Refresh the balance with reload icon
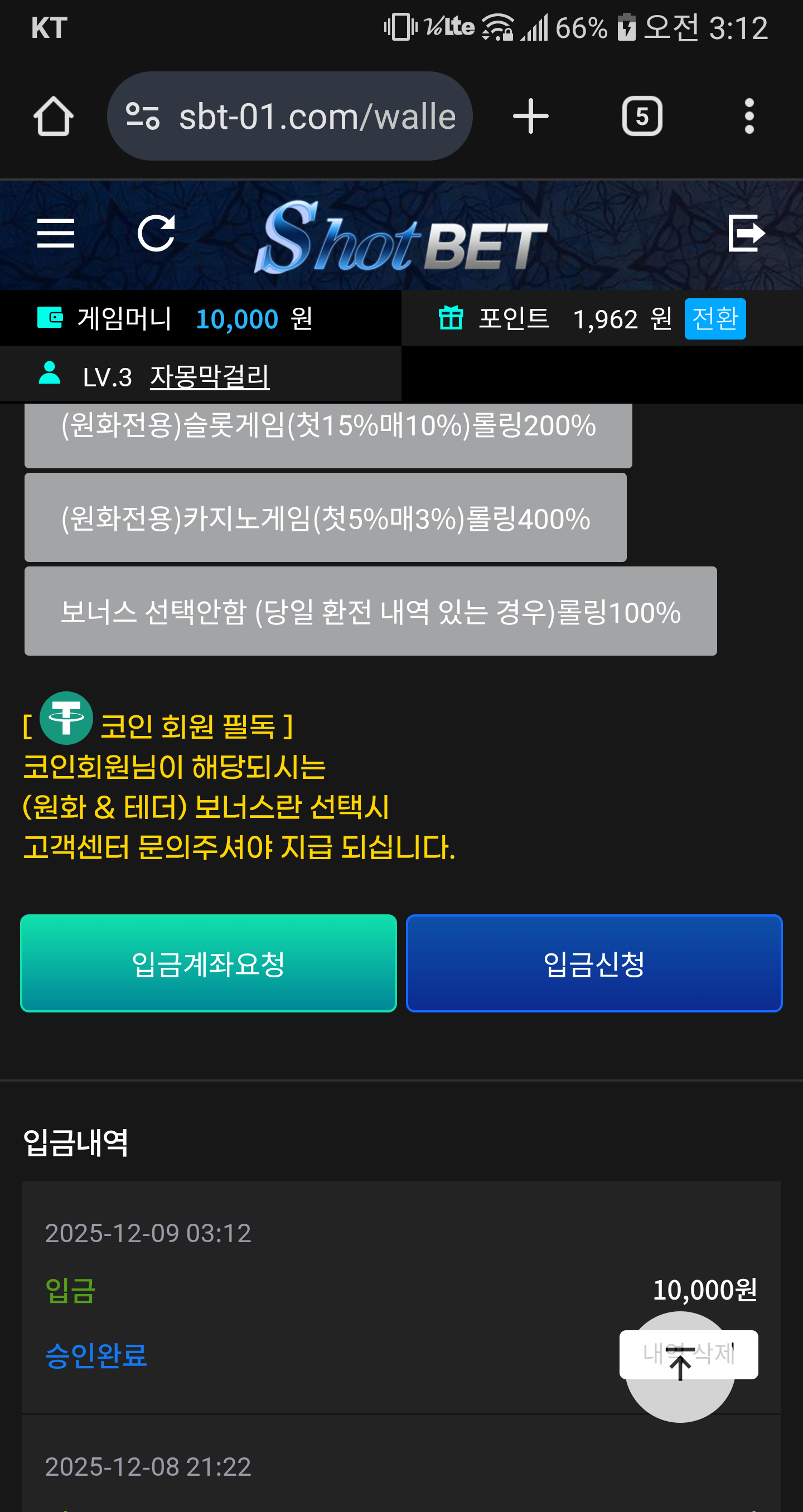This screenshot has width=803, height=1512. tap(156, 234)
